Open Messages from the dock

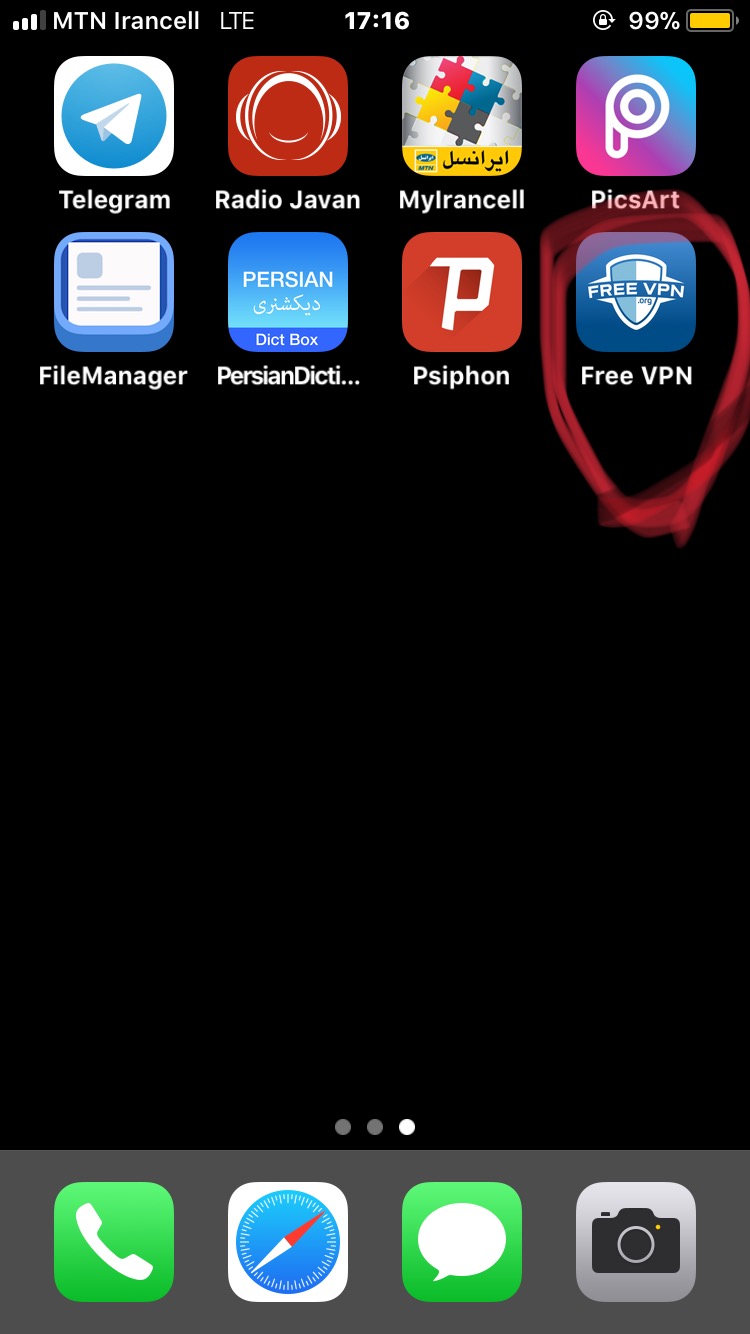[462, 1242]
